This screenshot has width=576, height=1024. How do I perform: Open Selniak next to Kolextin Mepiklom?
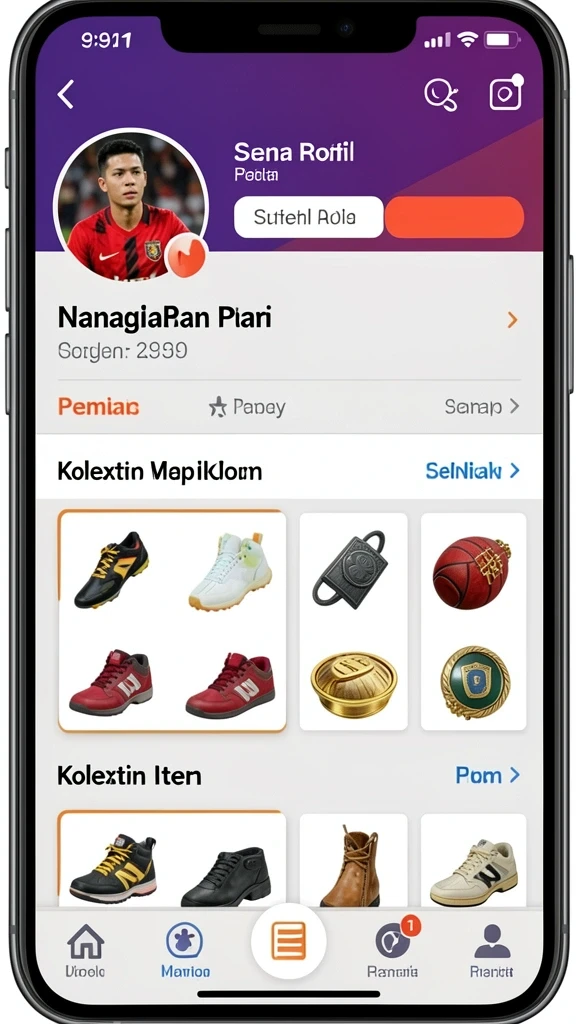[473, 471]
